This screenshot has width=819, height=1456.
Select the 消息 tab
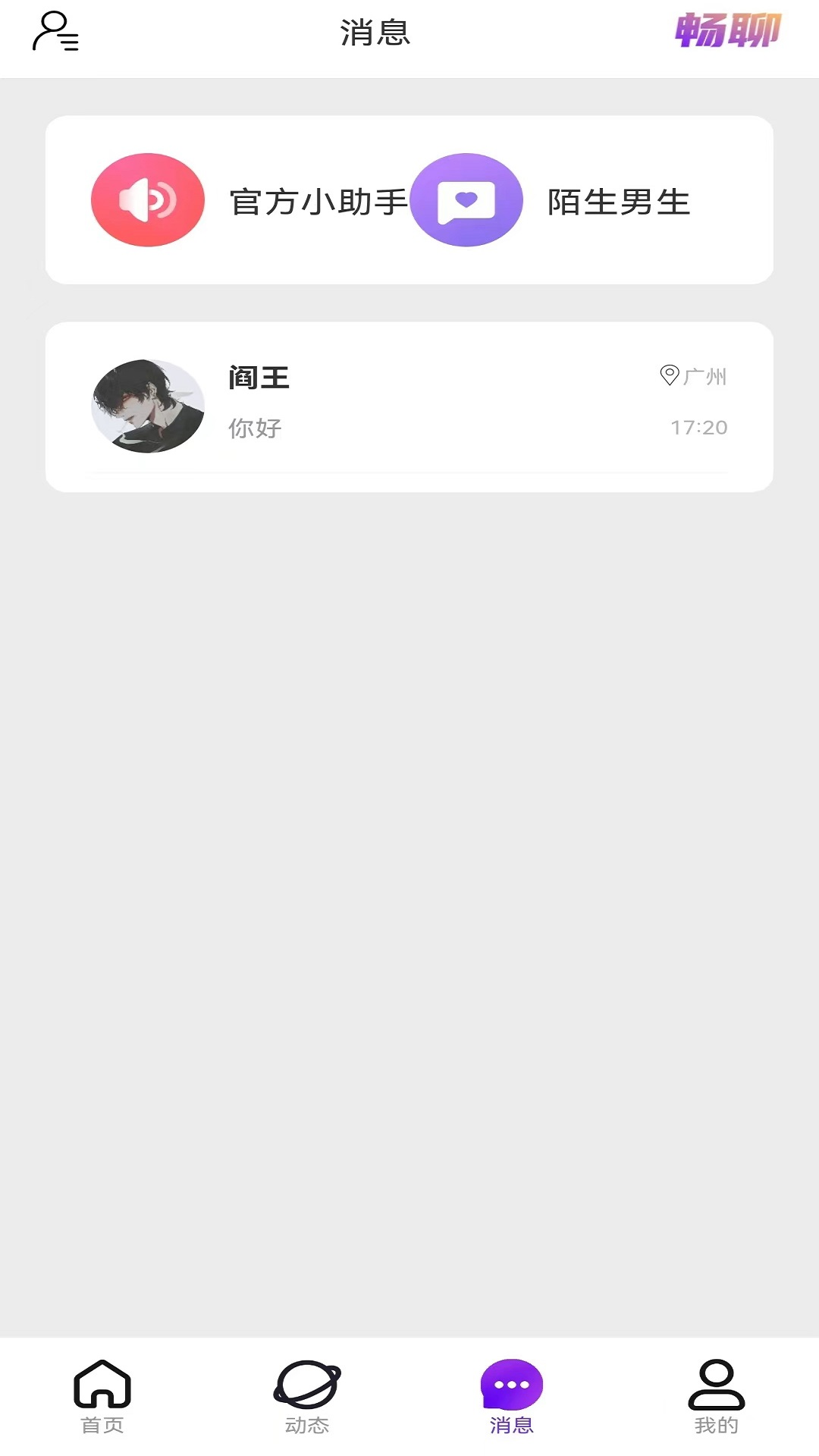512,1396
